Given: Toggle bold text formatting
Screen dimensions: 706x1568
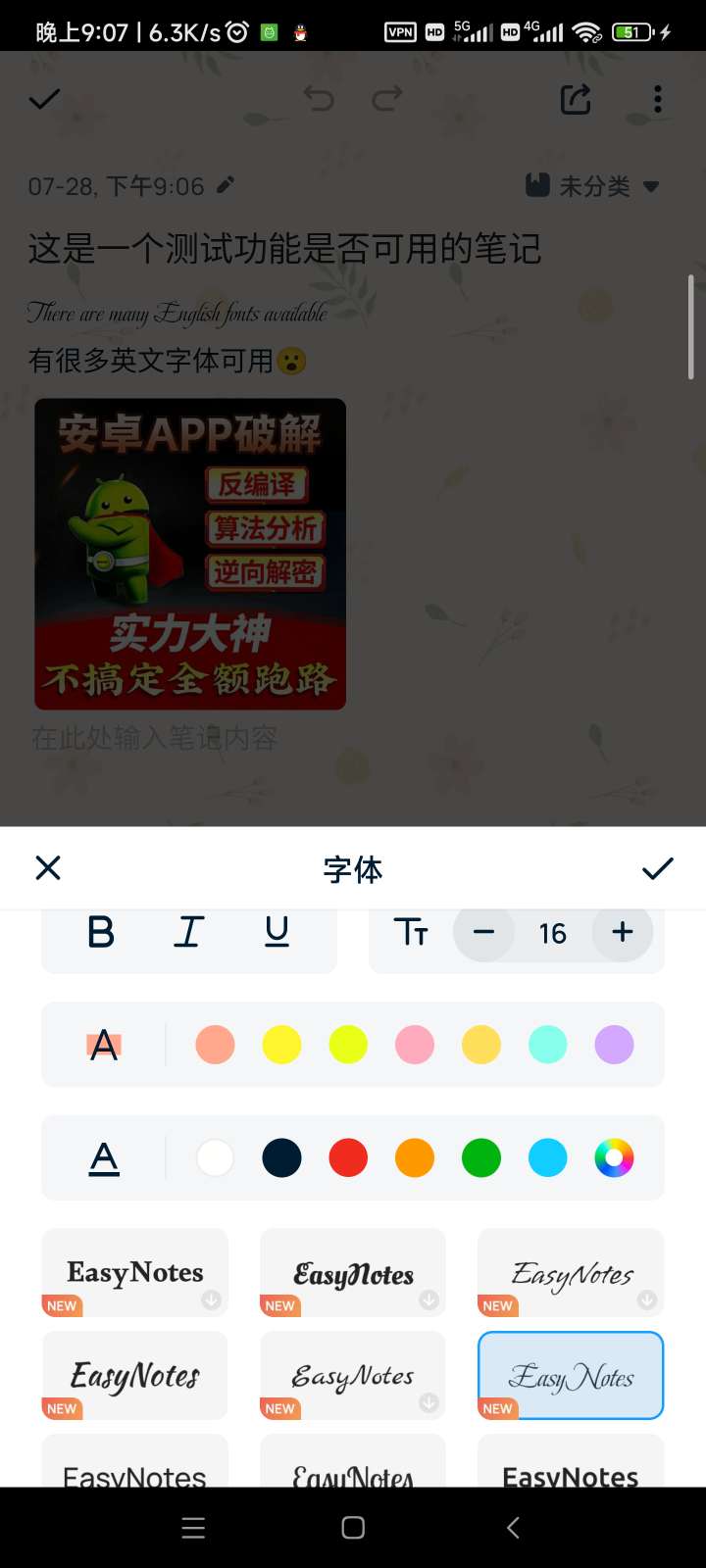Looking at the screenshot, I should tap(101, 932).
